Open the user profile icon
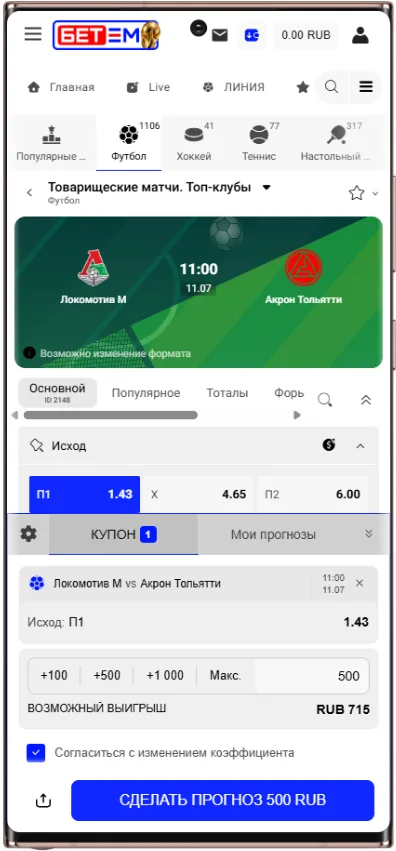Screen dimensions: 396x851 tap(360, 36)
